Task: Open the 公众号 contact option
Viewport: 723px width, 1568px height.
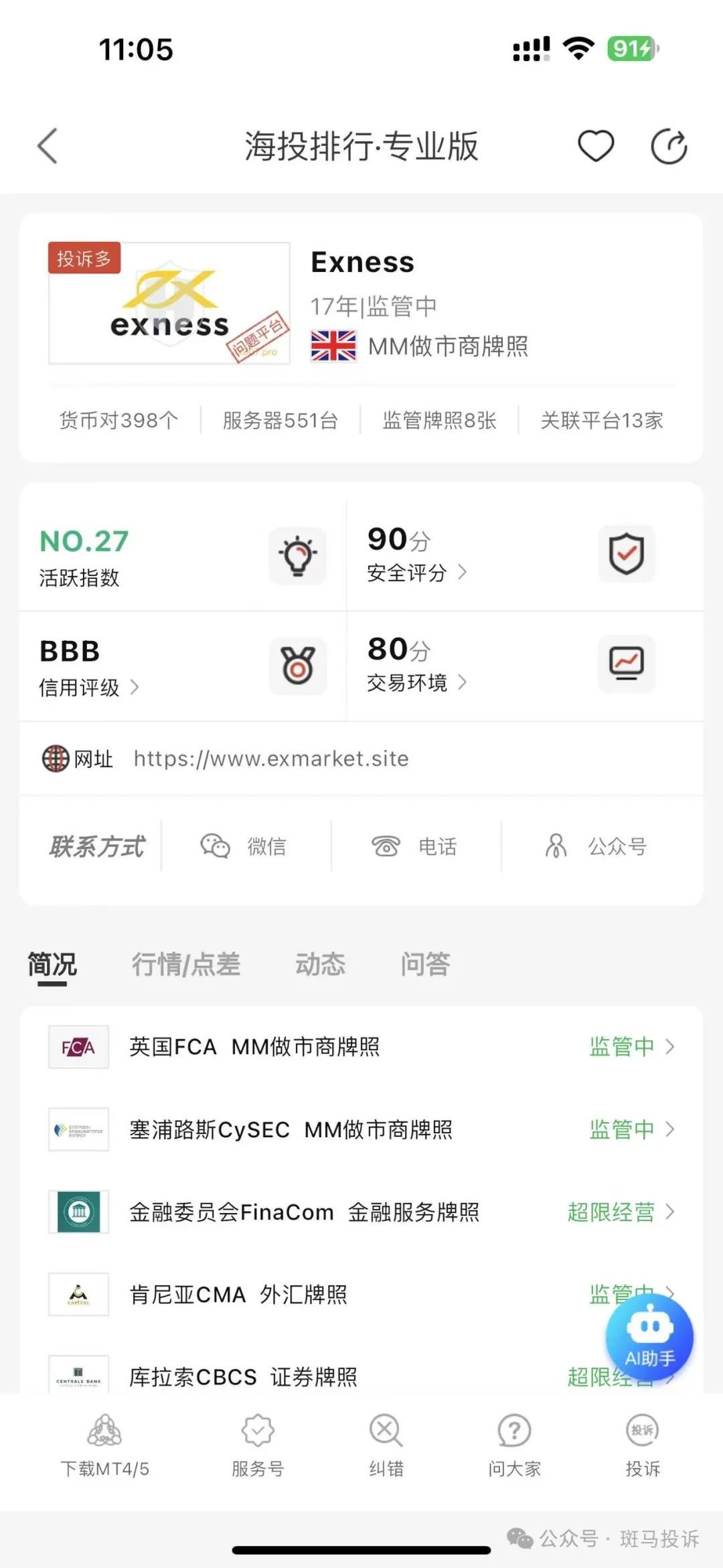Action: point(596,847)
